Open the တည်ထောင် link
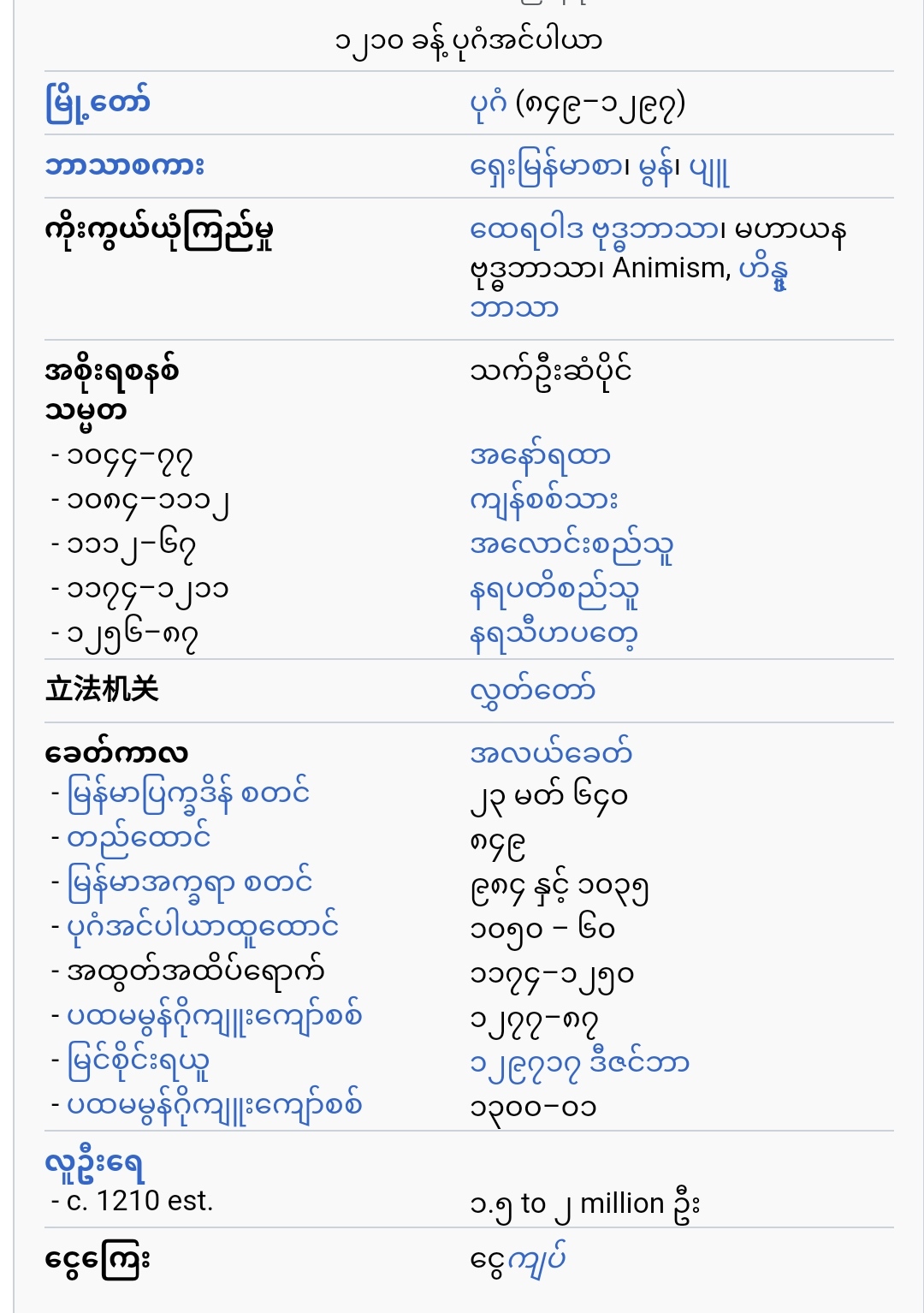 click(x=139, y=837)
